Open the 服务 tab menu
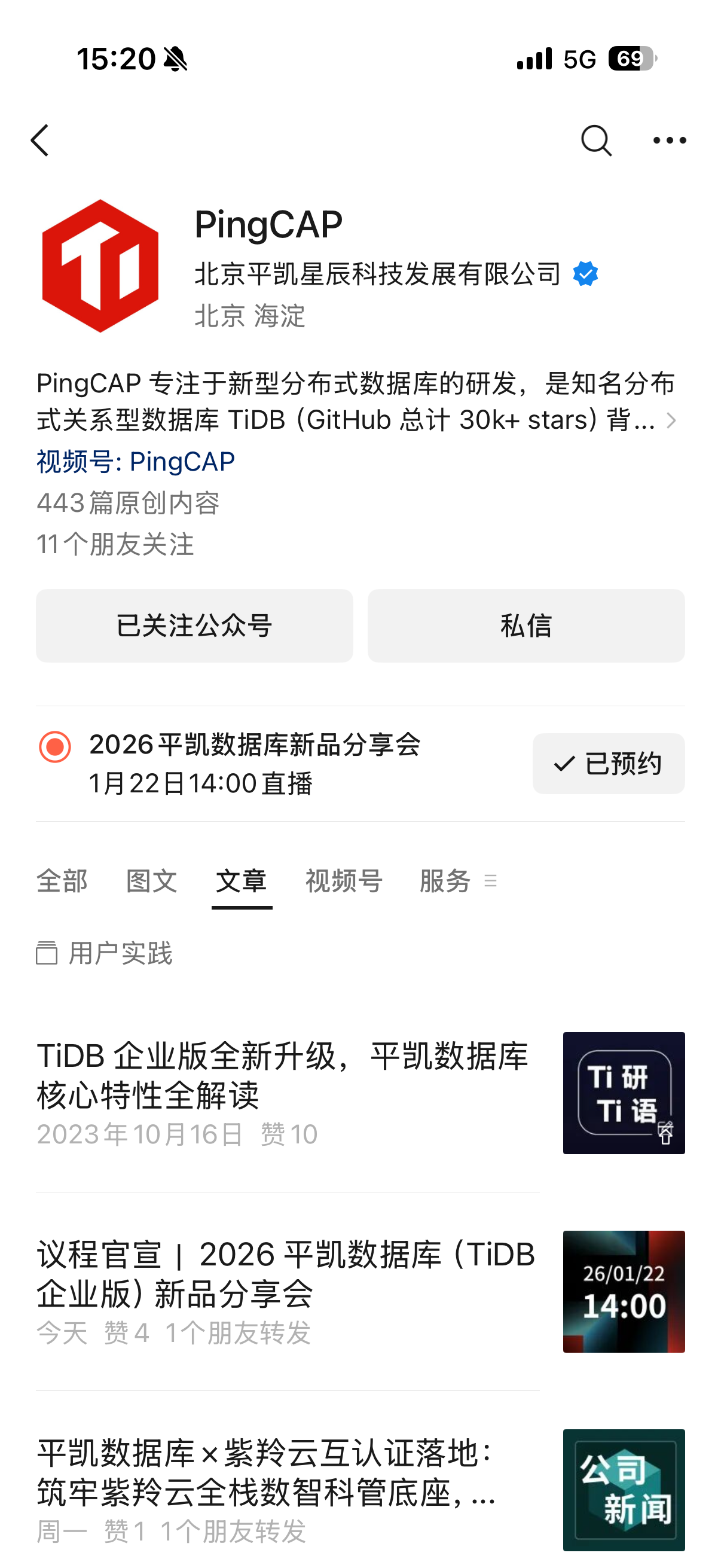 point(457,881)
